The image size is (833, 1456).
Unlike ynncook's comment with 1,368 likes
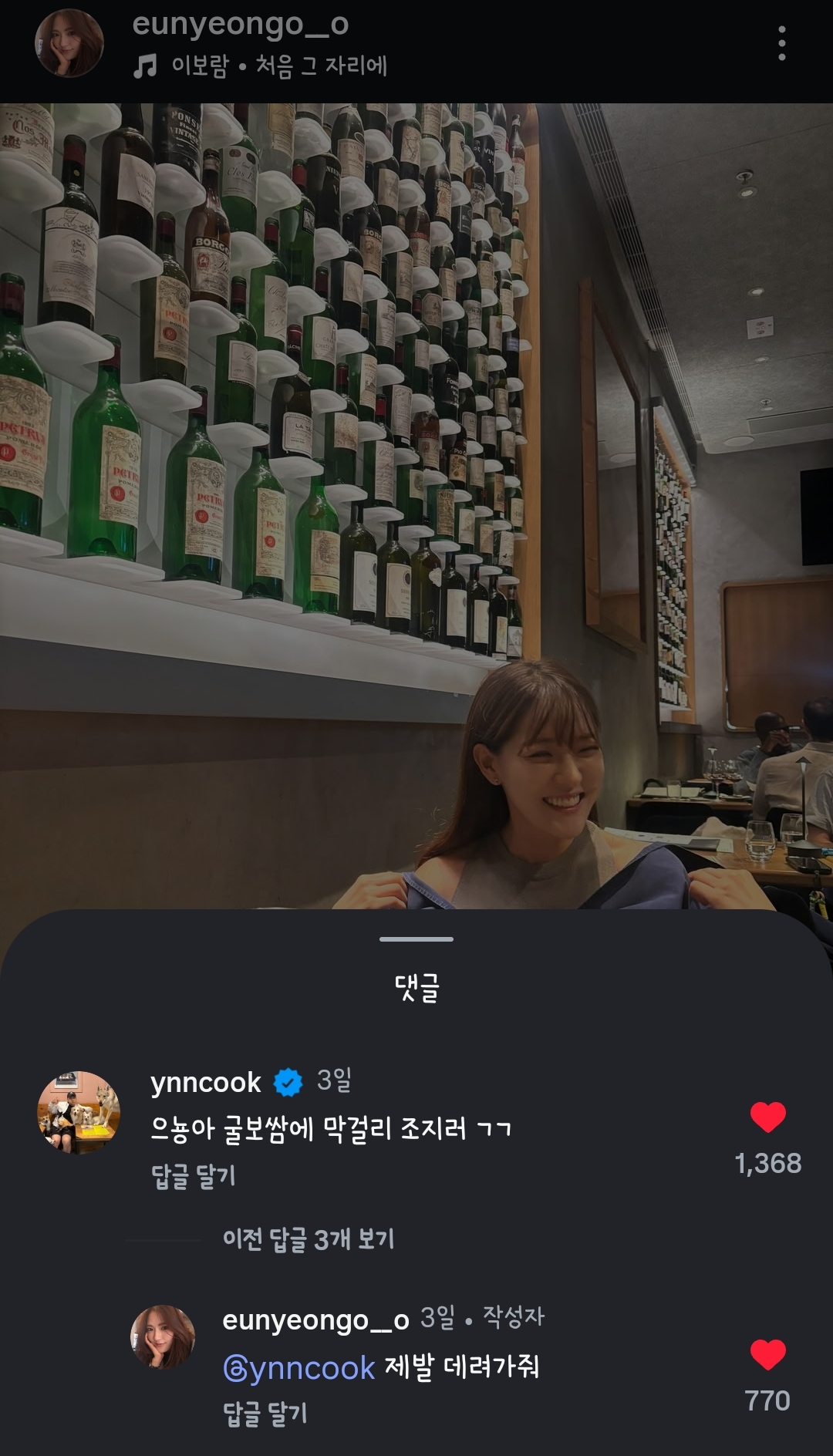[x=767, y=1117]
